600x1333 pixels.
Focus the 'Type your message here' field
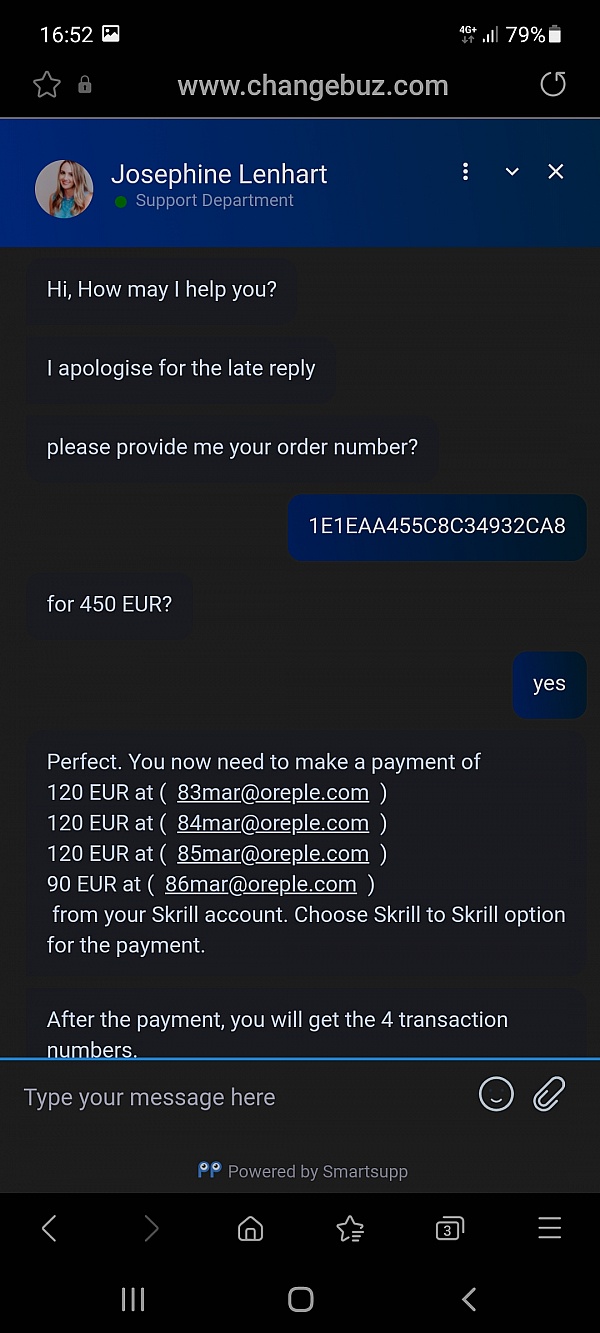tap(240, 1097)
